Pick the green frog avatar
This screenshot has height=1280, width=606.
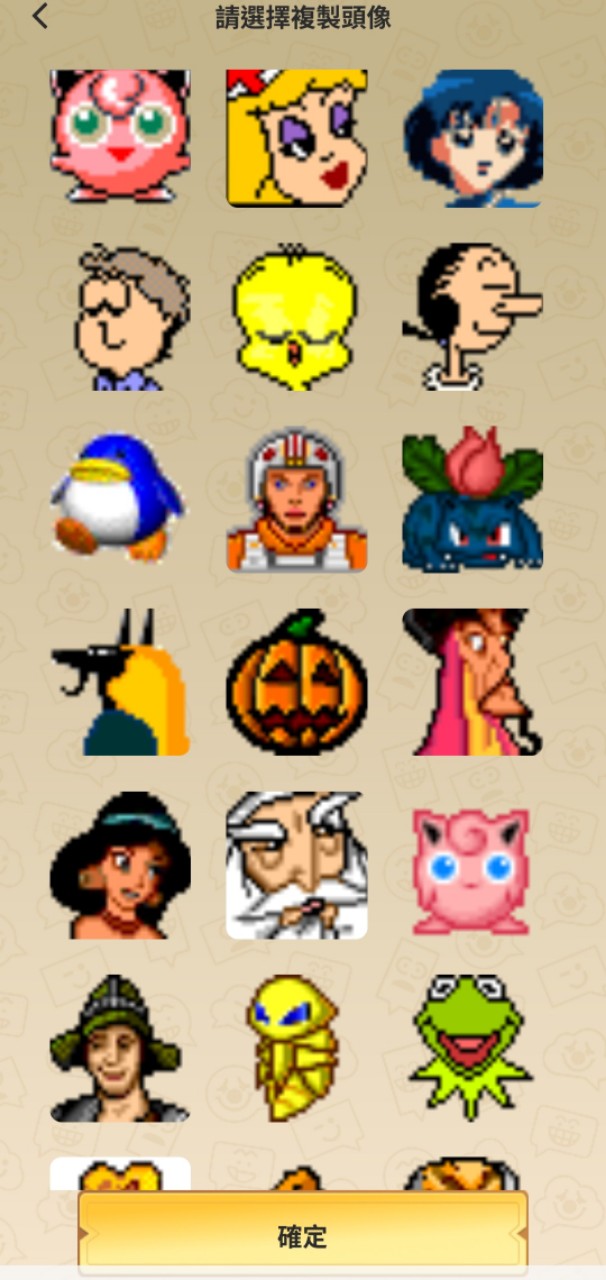pyautogui.click(x=471, y=1046)
